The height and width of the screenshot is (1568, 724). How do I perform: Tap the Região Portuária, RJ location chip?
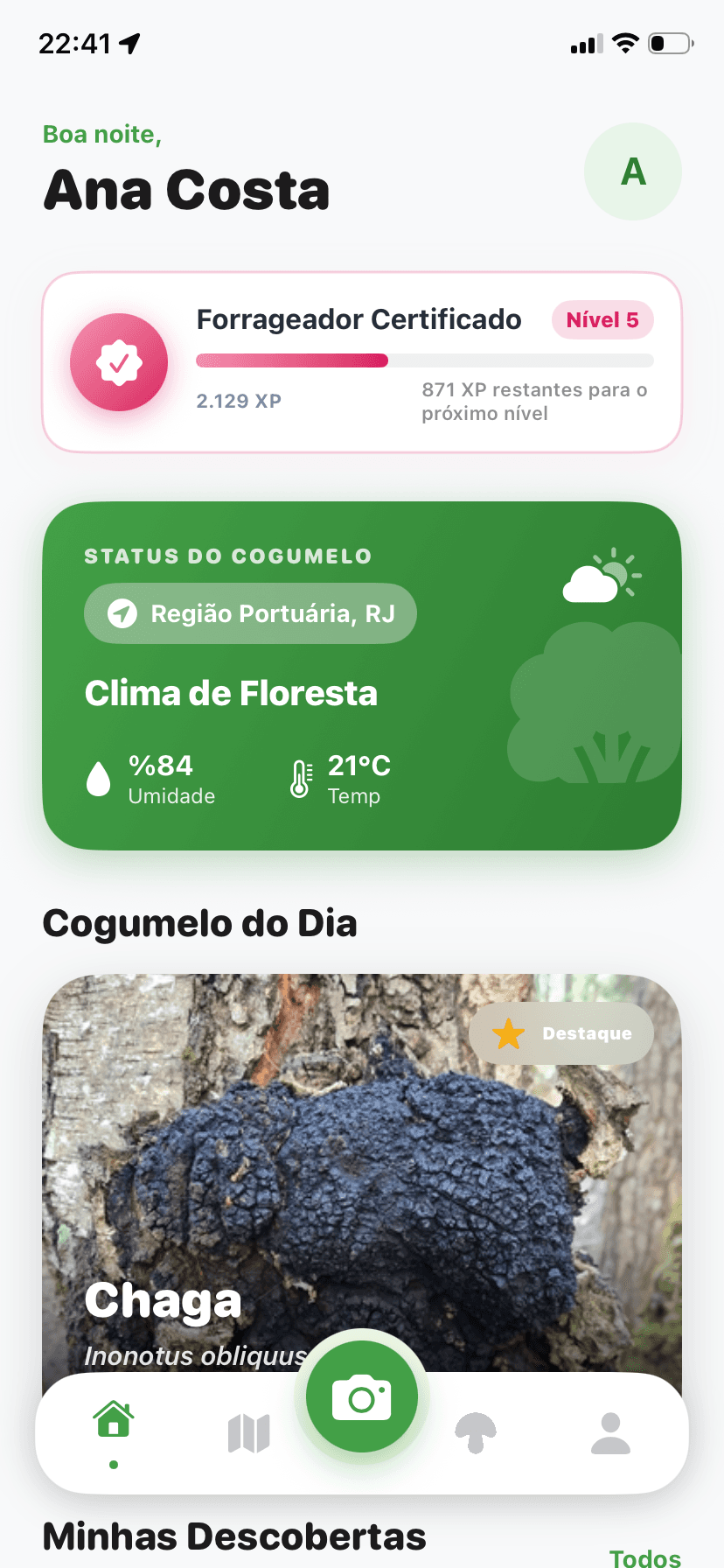250,613
